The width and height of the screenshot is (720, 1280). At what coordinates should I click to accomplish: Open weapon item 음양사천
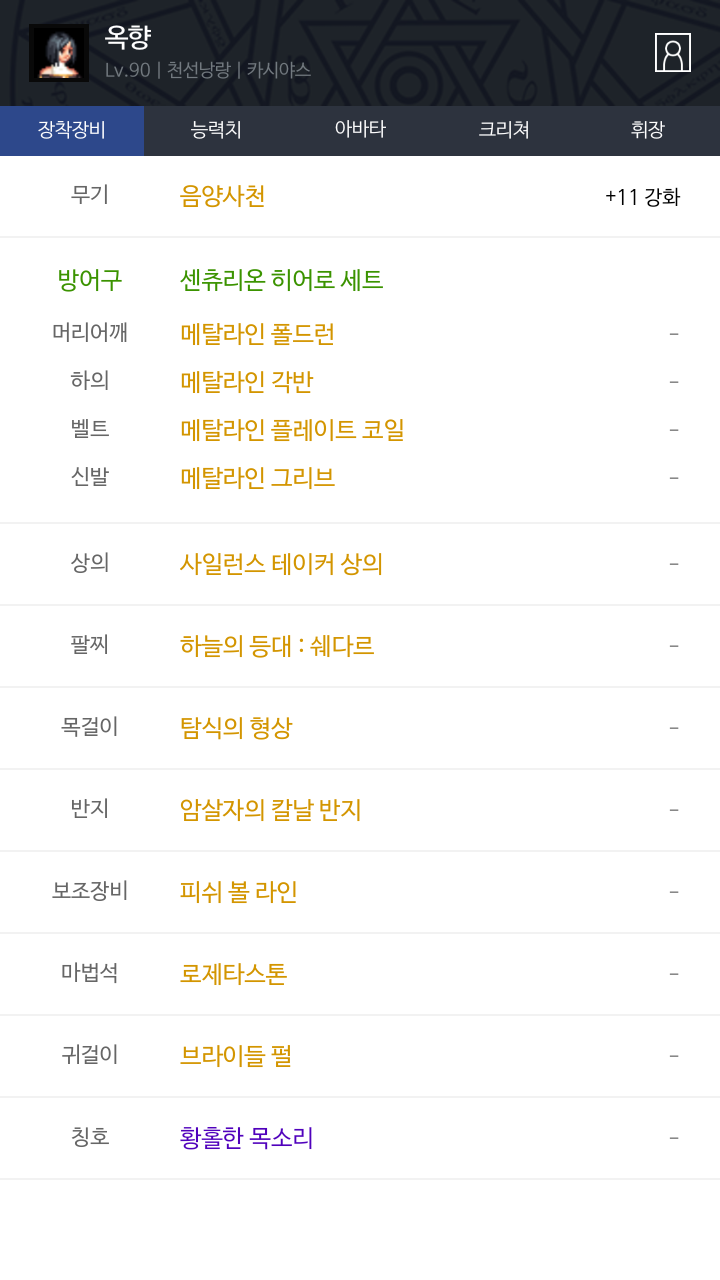[222, 196]
